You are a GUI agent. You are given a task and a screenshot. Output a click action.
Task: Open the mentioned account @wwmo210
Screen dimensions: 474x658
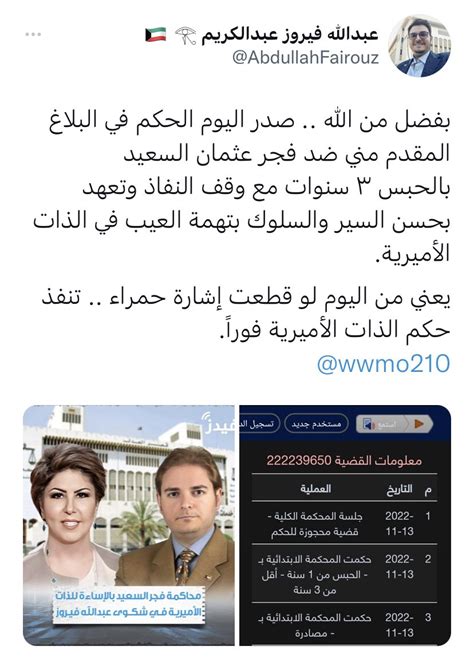click(383, 363)
